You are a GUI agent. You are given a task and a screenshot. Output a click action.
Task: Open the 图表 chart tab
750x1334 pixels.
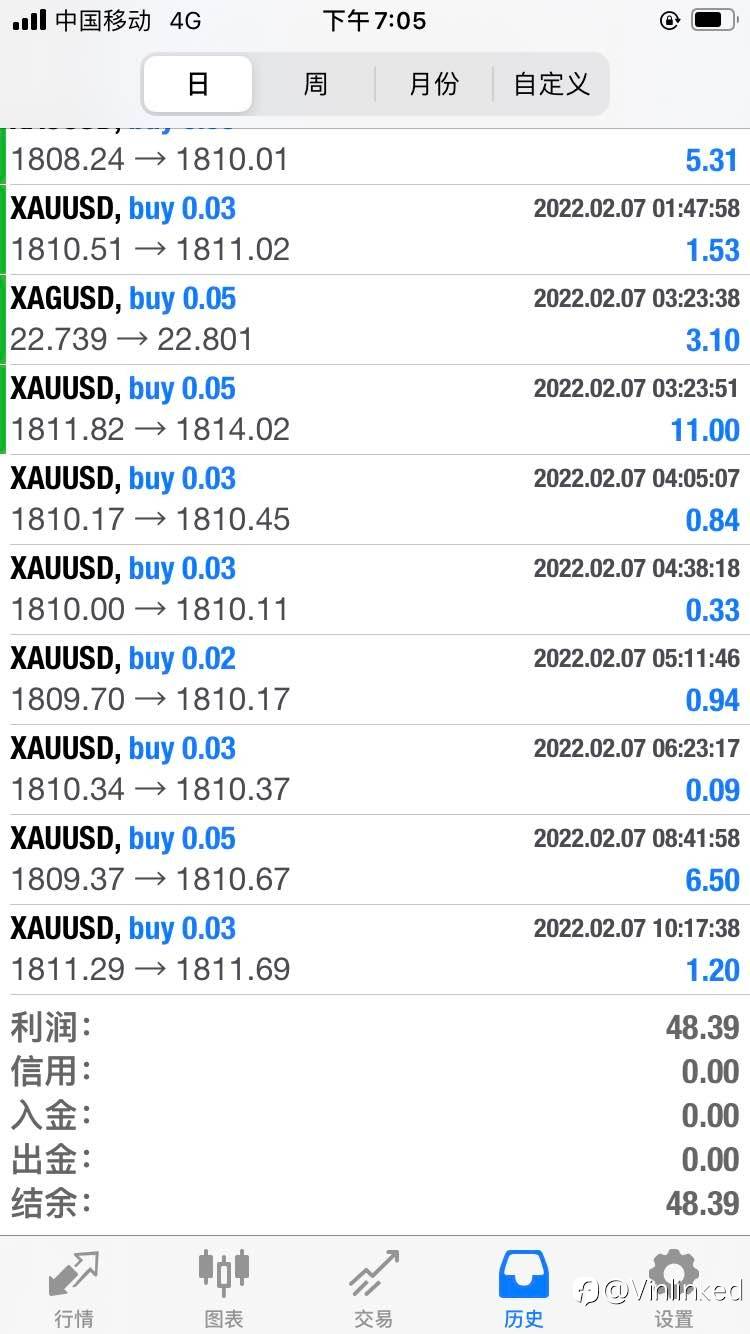224,1288
